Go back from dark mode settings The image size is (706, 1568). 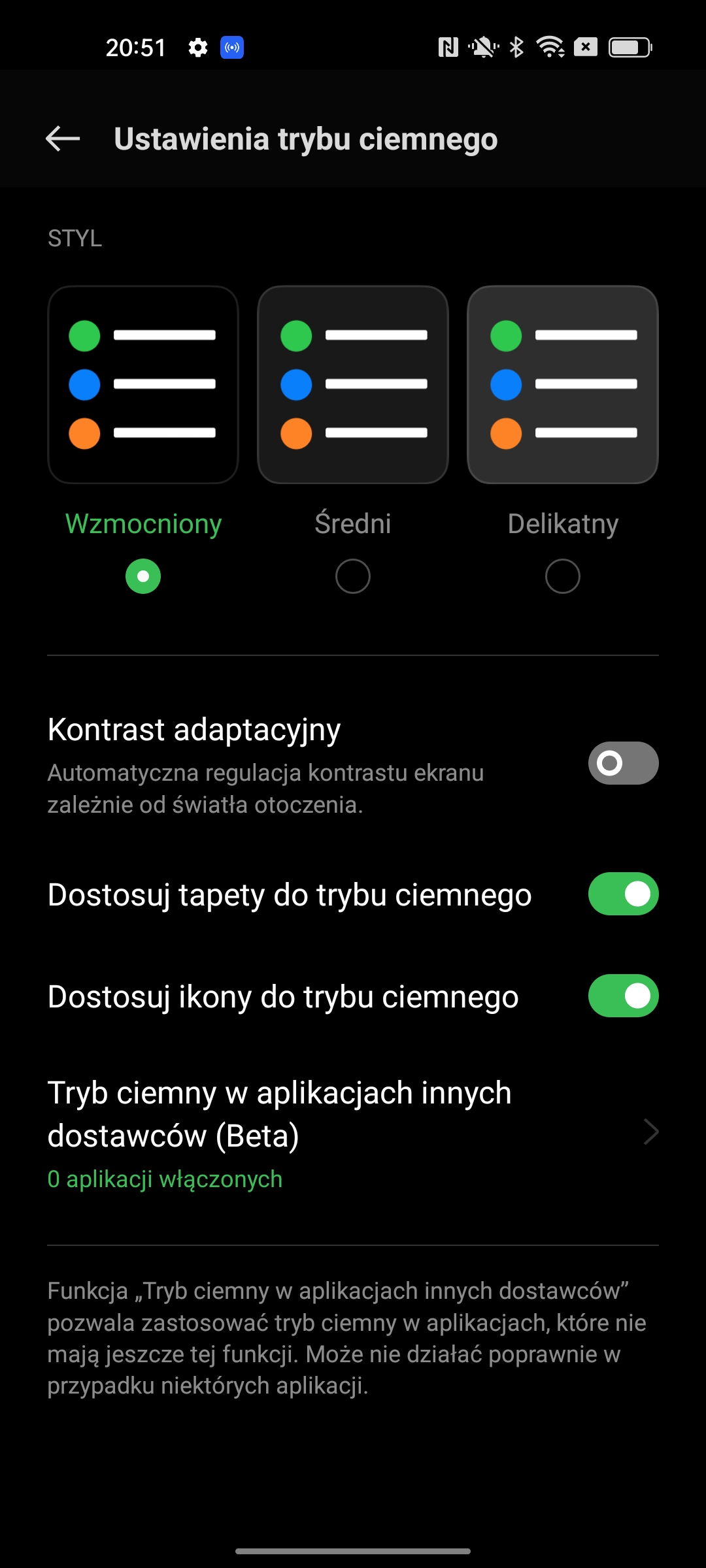click(x=63, y=139)
